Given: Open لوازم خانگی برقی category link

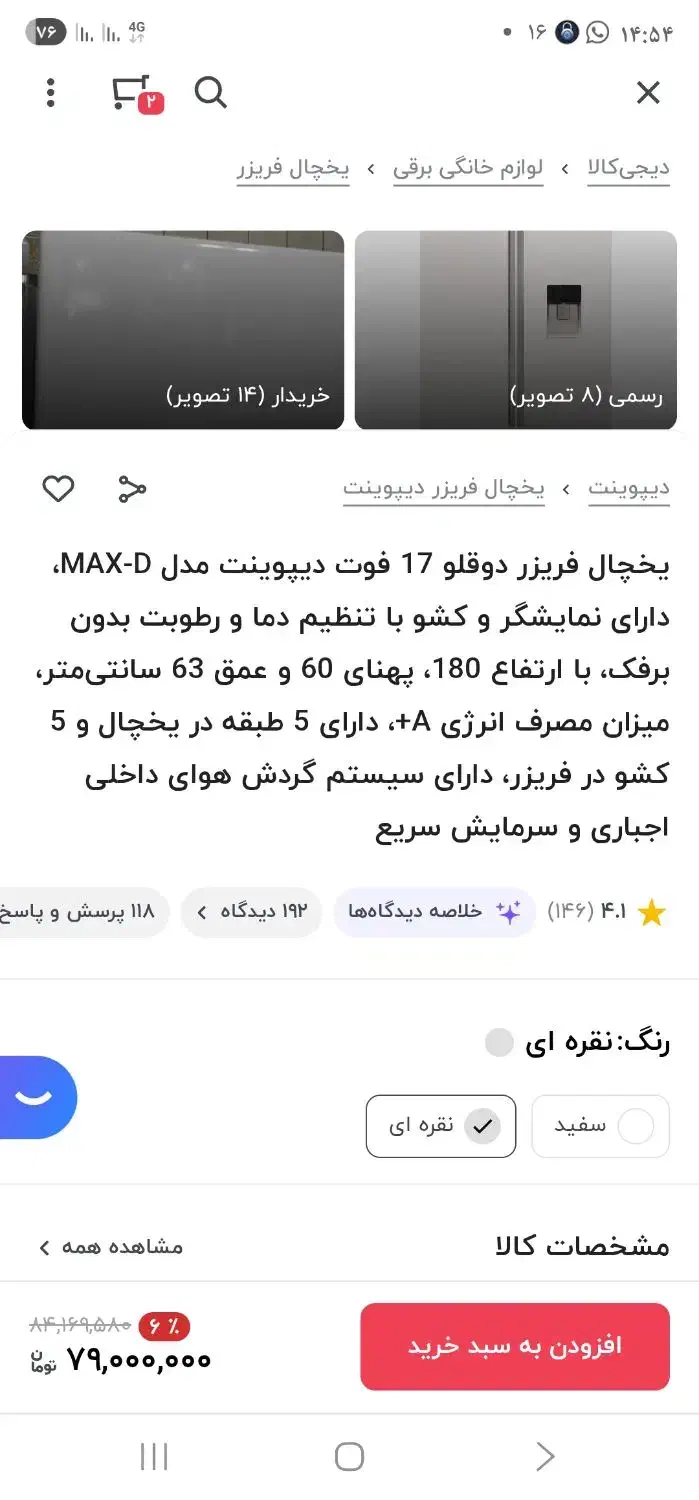Looking at the screenshot, I should (x=468, y=168).
